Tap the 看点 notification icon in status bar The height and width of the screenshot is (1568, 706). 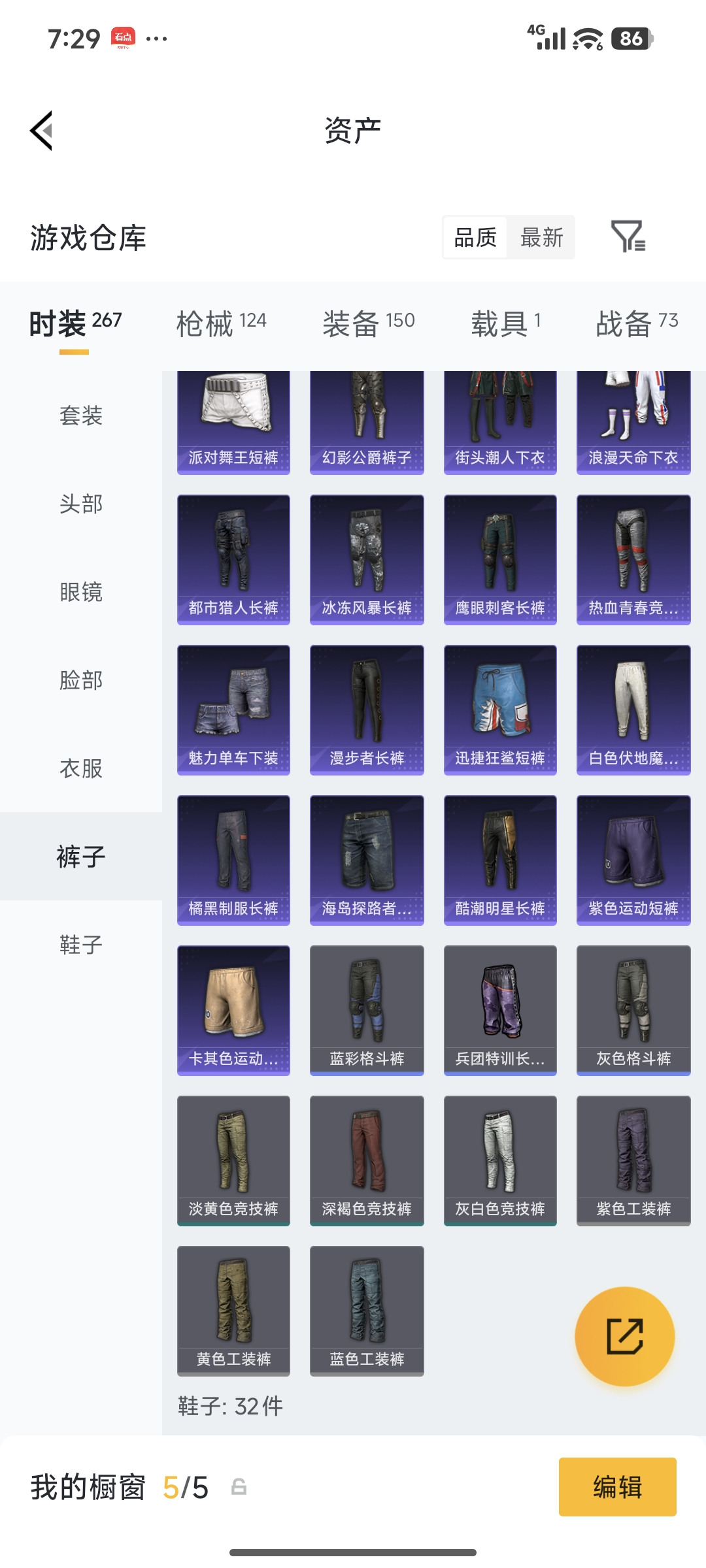pos(123,38)
